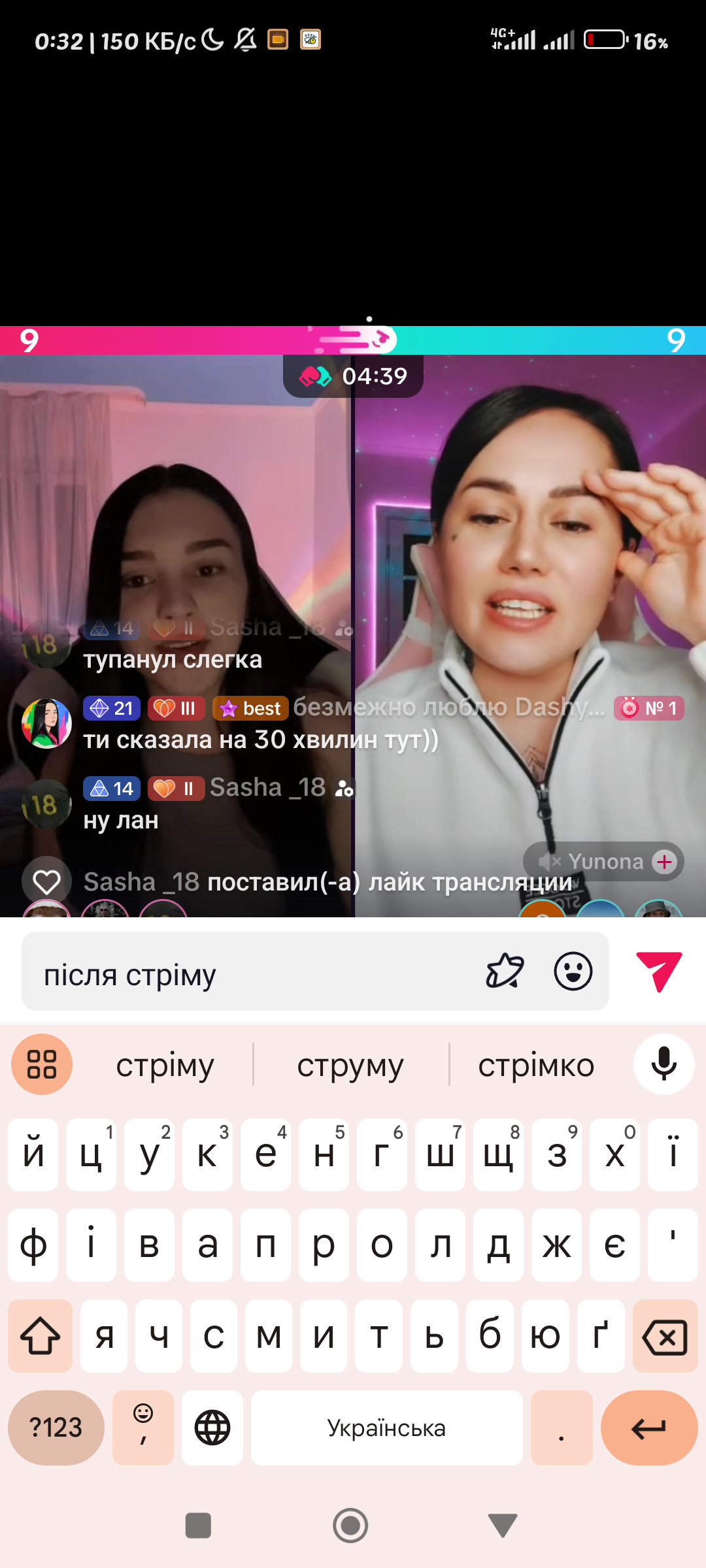Hide the keyboard with the down arrow
Image resolution: width=706 pixels, height=1568 pixels.
tap(503, 1526)
